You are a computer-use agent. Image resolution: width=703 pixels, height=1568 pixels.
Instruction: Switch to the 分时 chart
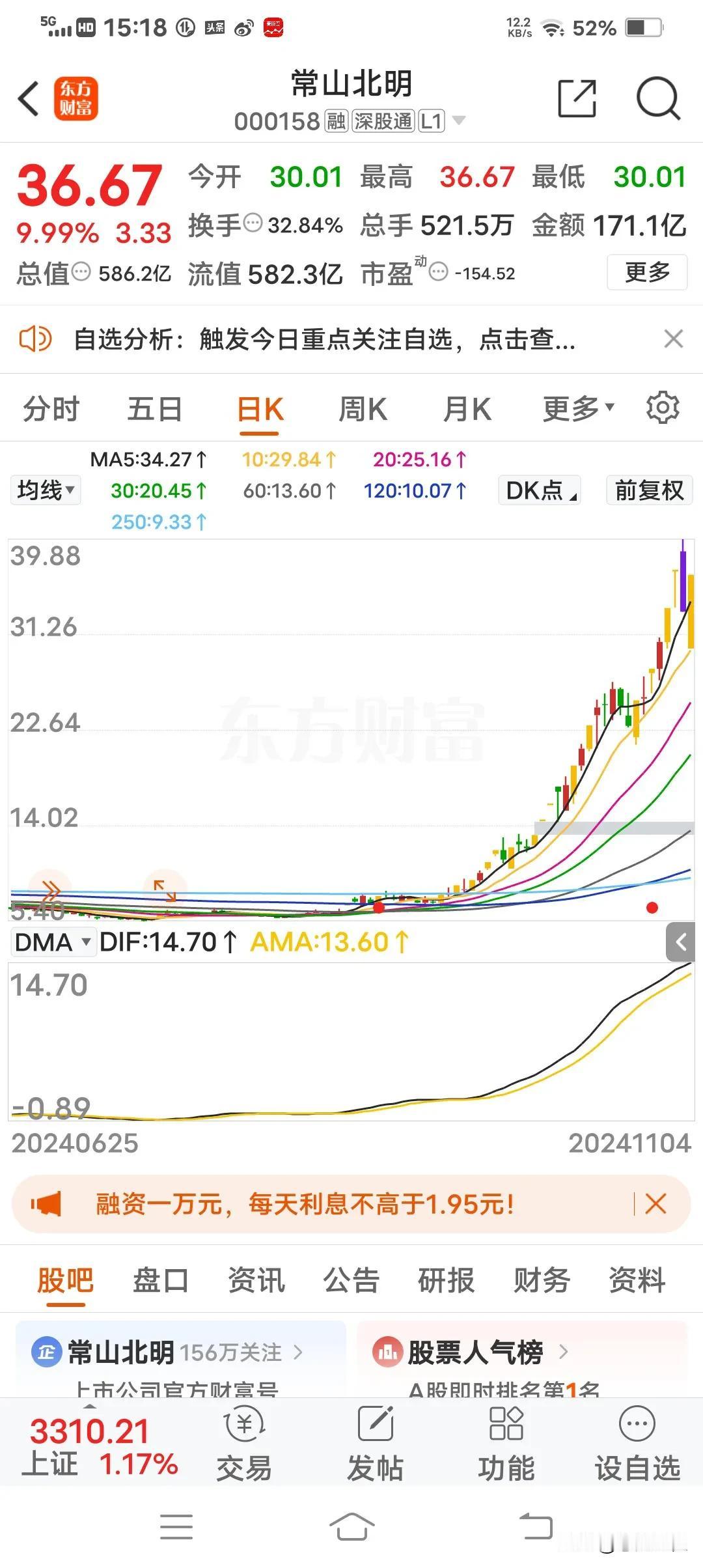(x=51, y=410)
